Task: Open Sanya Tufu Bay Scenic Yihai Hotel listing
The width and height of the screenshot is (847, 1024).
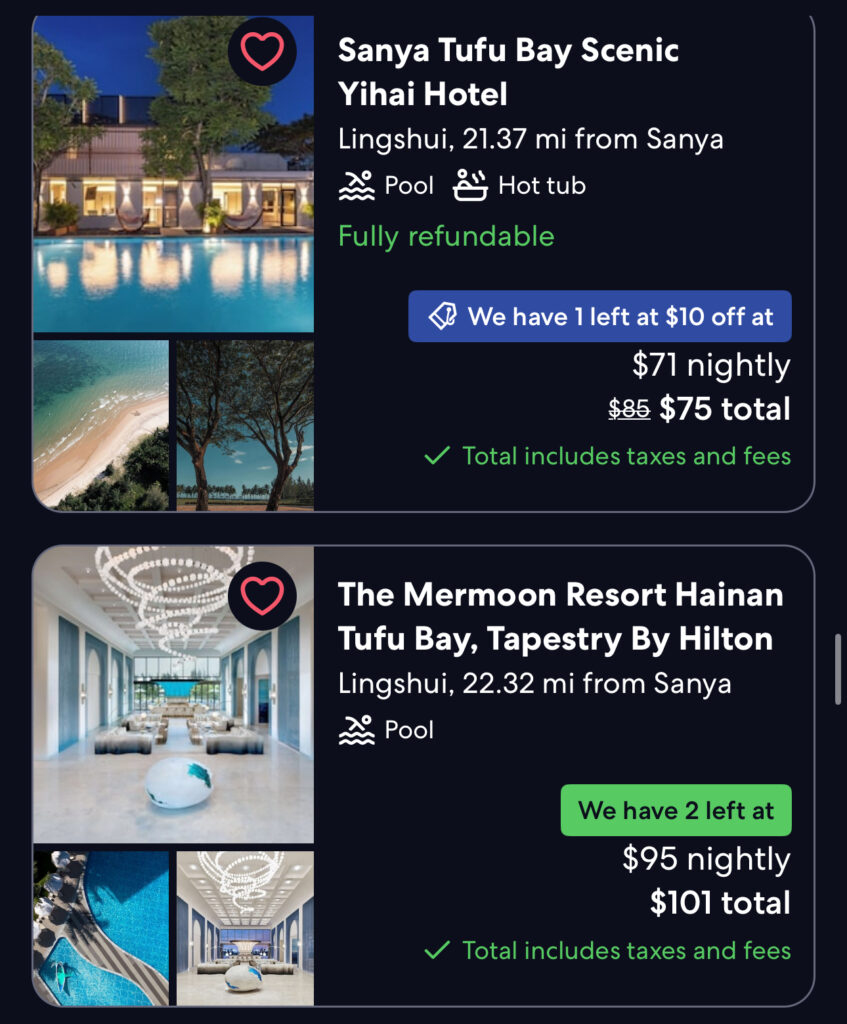Action: [x=508, y=73]
